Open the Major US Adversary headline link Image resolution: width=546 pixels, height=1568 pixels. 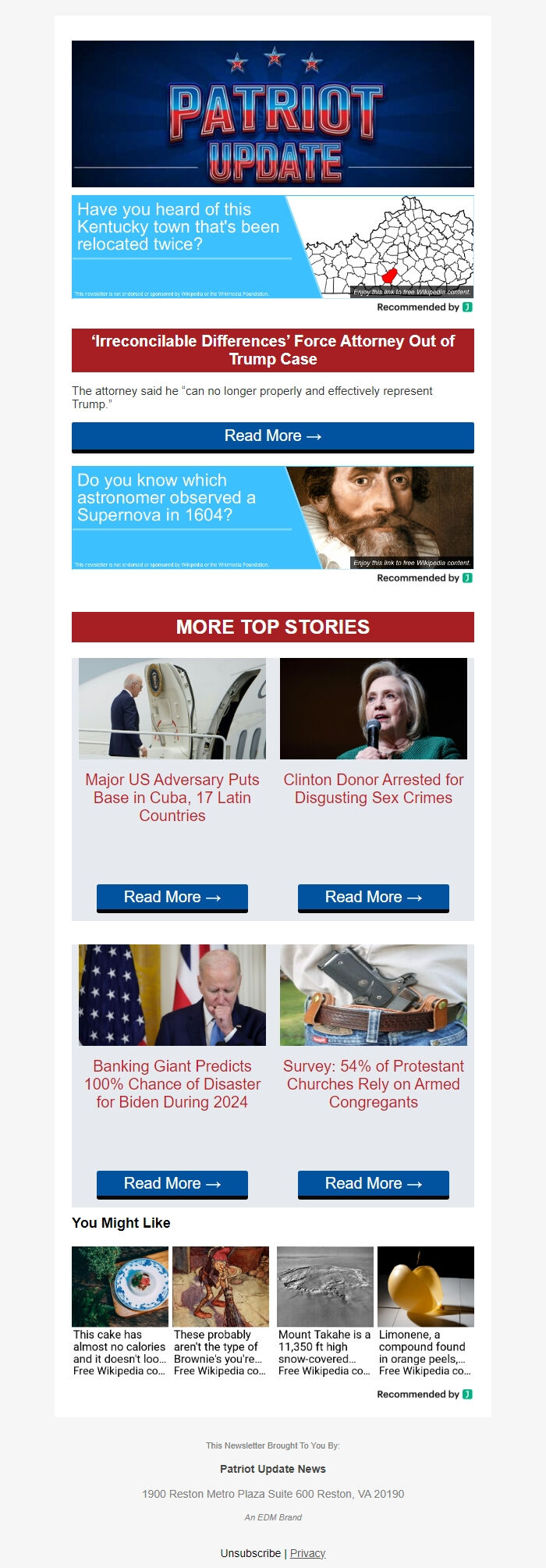point(172,798)
